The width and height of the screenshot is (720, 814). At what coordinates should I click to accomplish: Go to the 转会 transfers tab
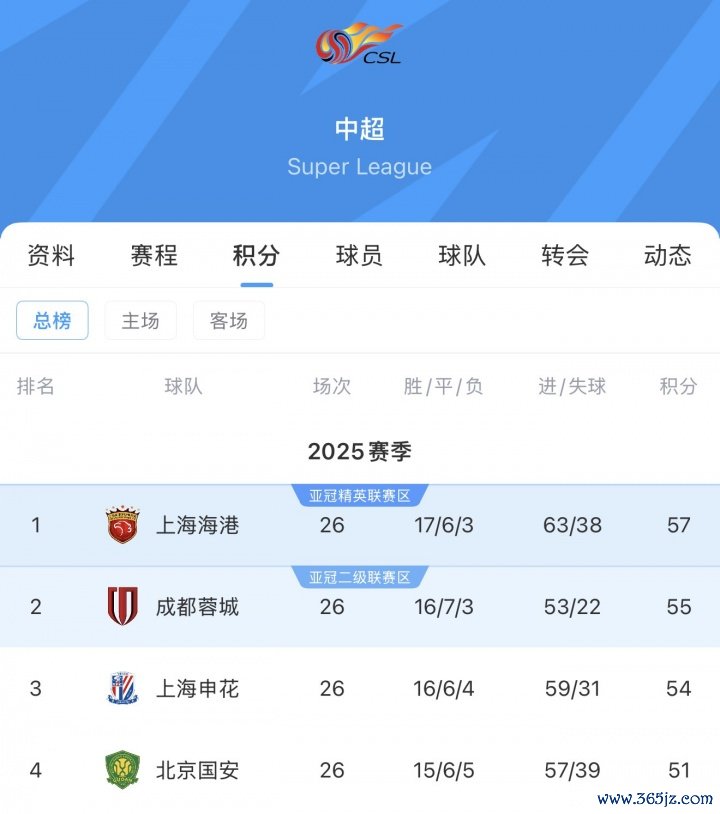565,255
